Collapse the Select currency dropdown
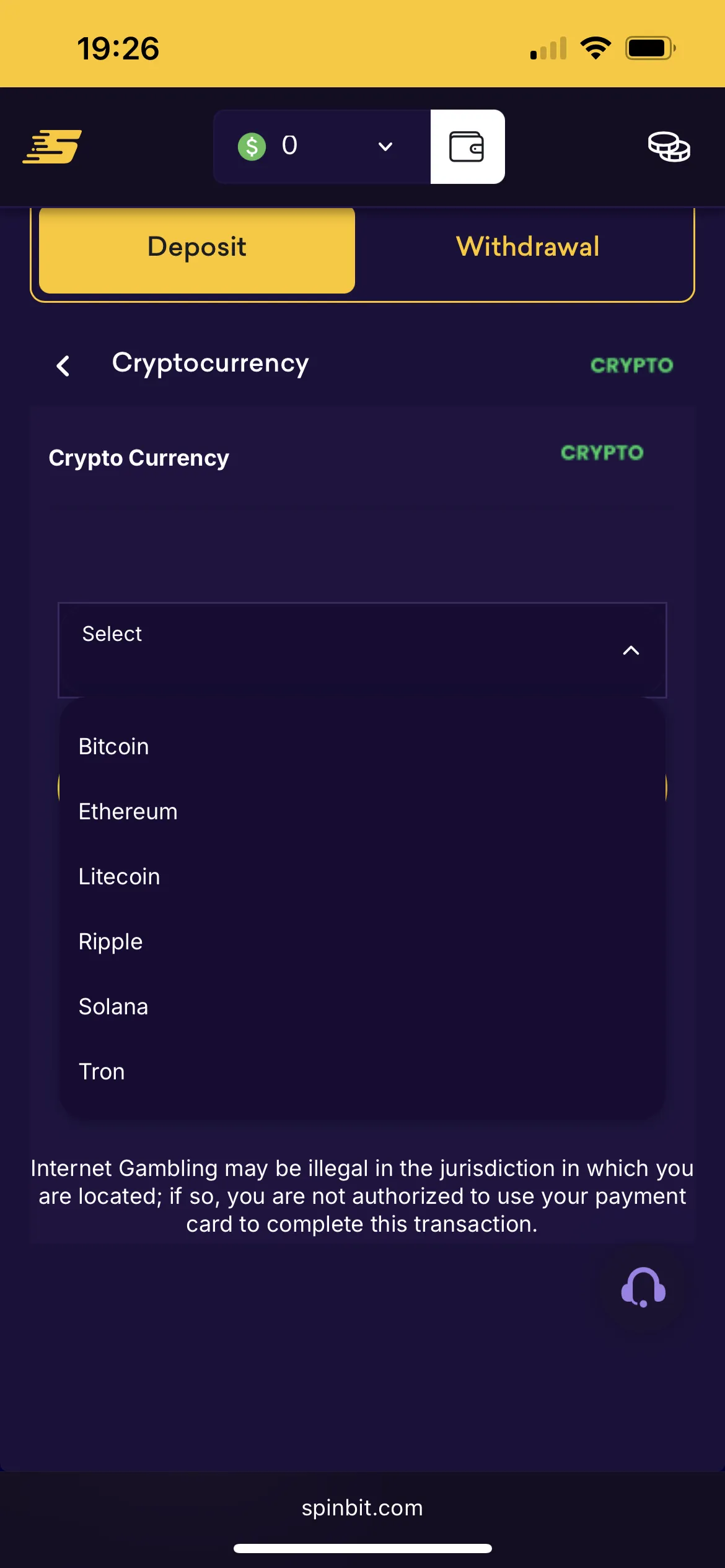The height and width of the screenshot is (1568, 725). click(x=630, y=650)
